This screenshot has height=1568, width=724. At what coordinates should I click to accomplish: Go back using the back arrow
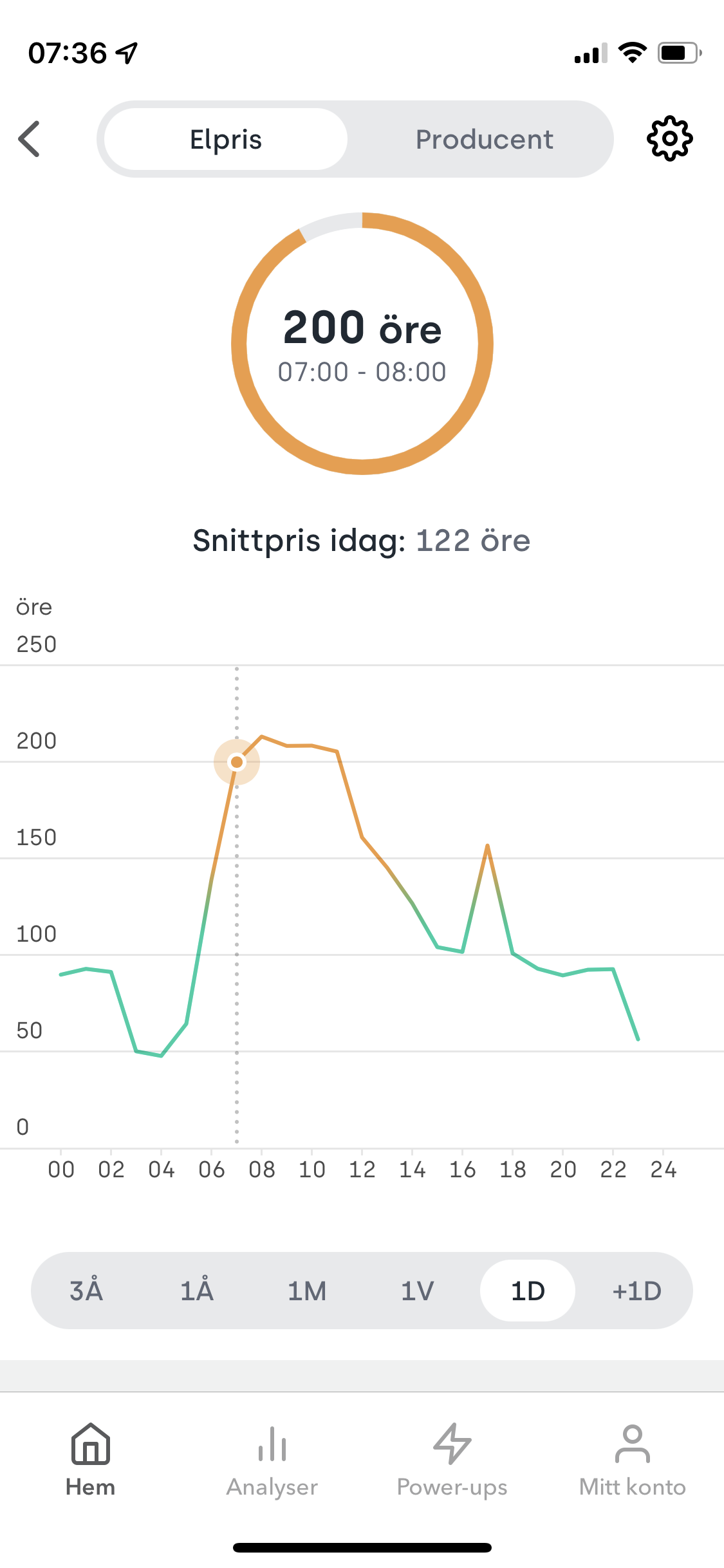click(30, 139)
